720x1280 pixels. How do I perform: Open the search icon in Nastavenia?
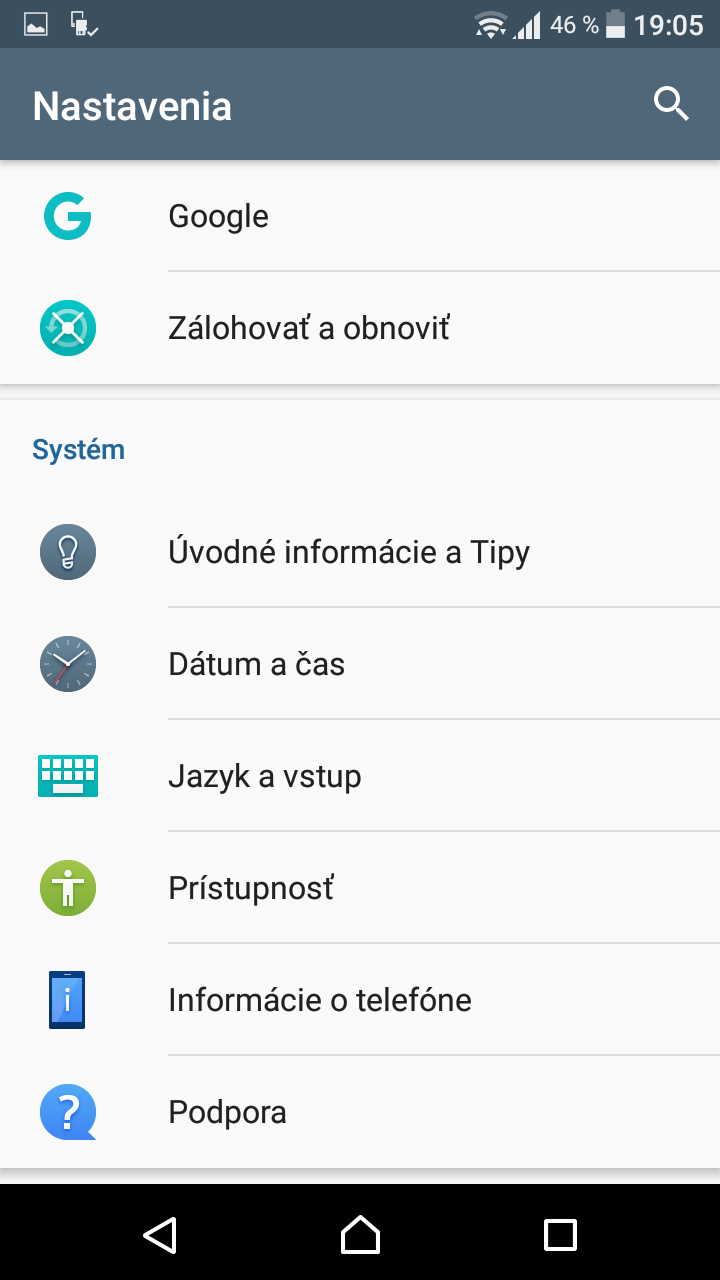click(x=671, y=104)
